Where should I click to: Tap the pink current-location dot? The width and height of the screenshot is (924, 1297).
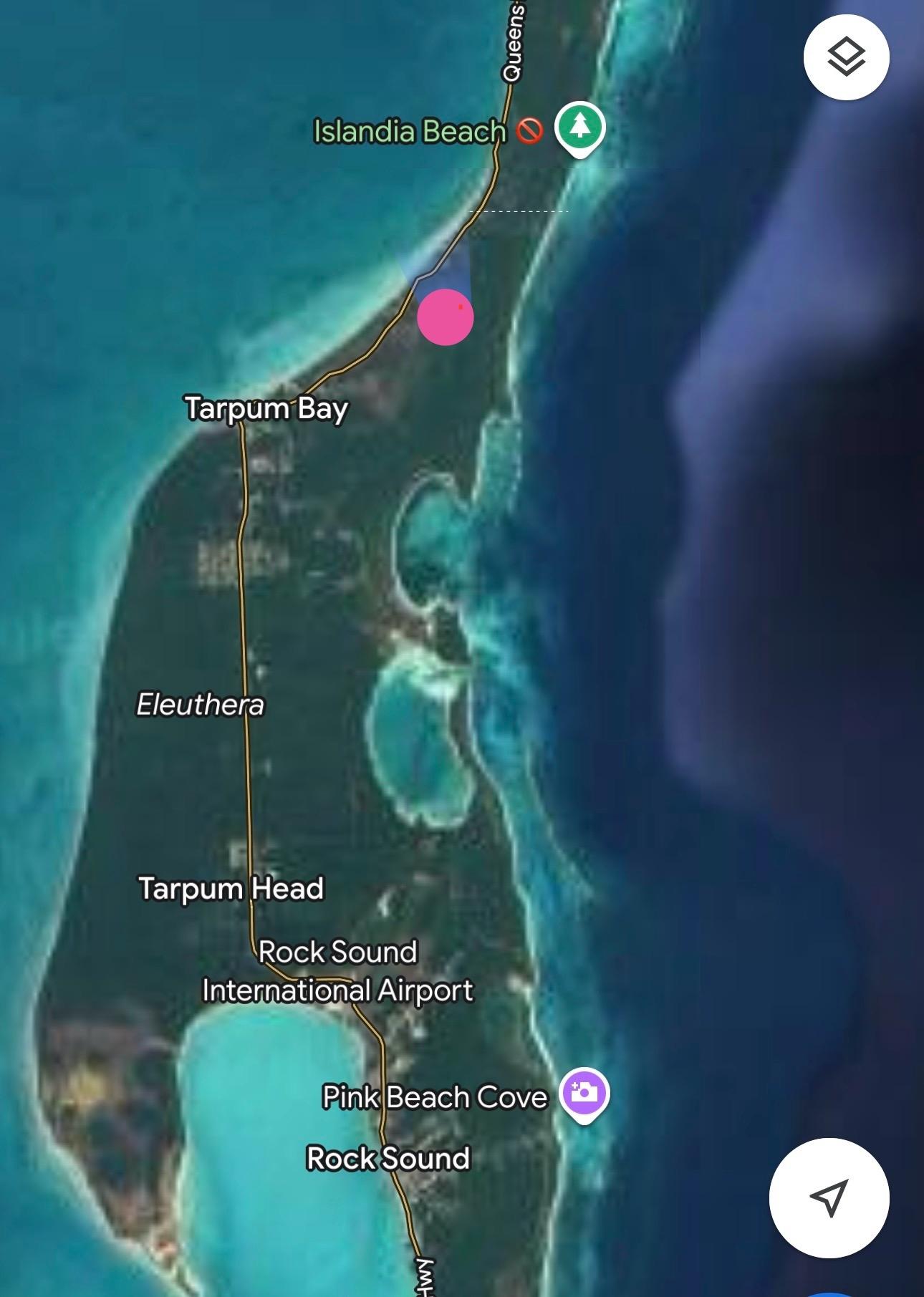click(x=445, y=317)
